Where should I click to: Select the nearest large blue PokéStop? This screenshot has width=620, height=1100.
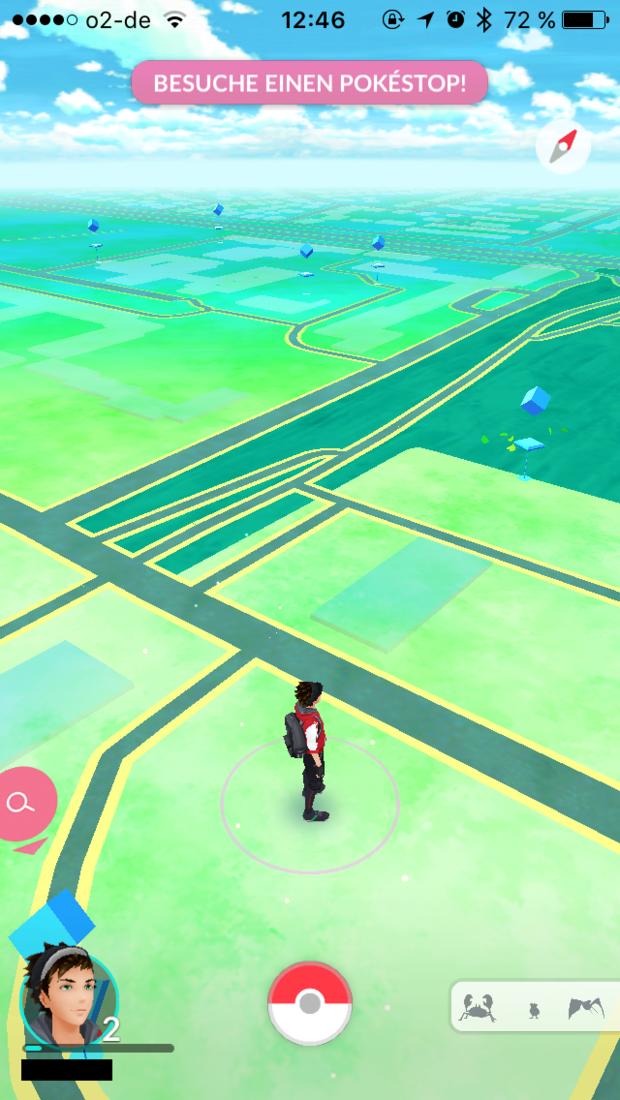point(533,420)
